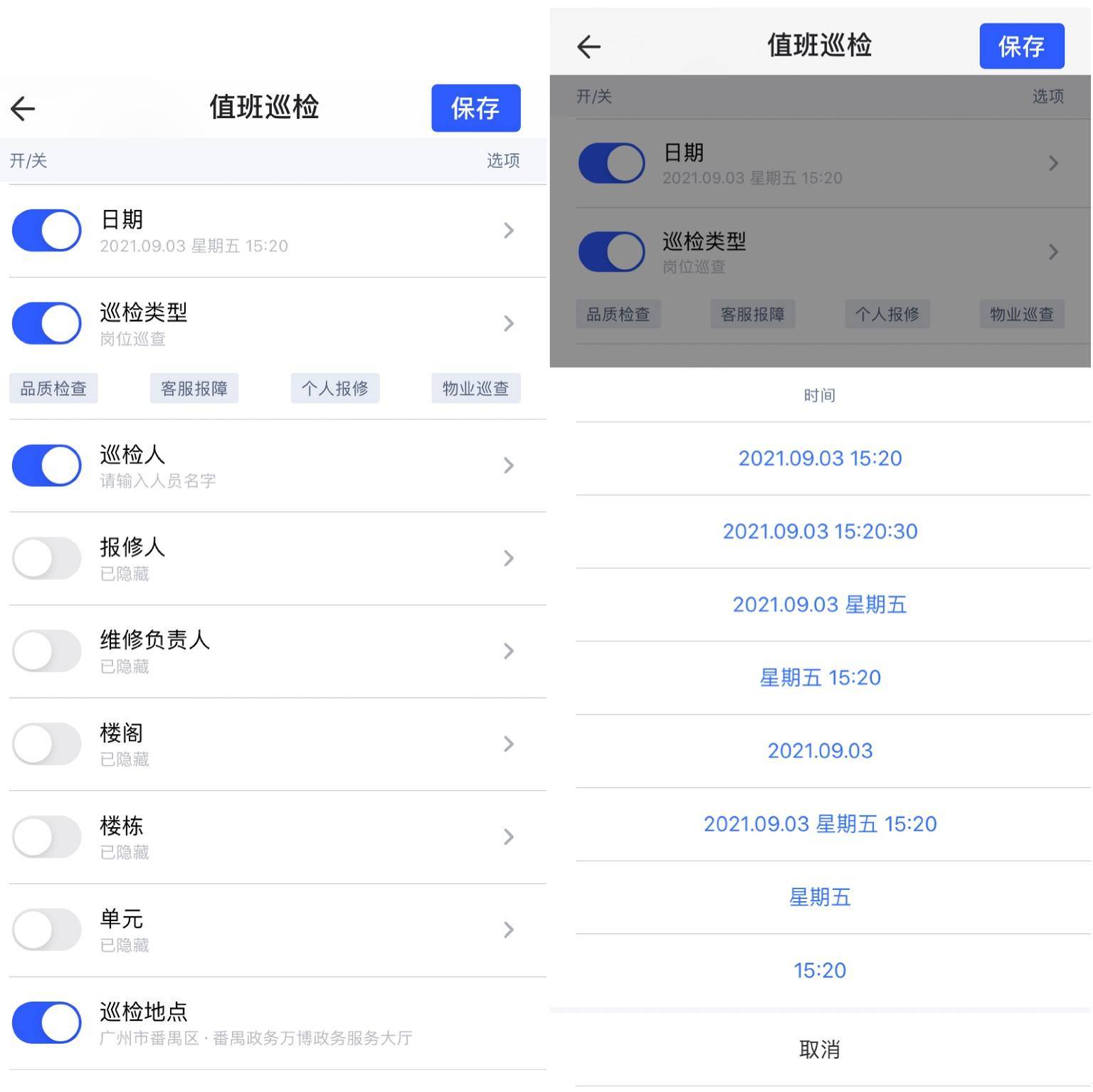Turn on the 单元 toggle
The image size is (1093, 1092).
[47, 929]
